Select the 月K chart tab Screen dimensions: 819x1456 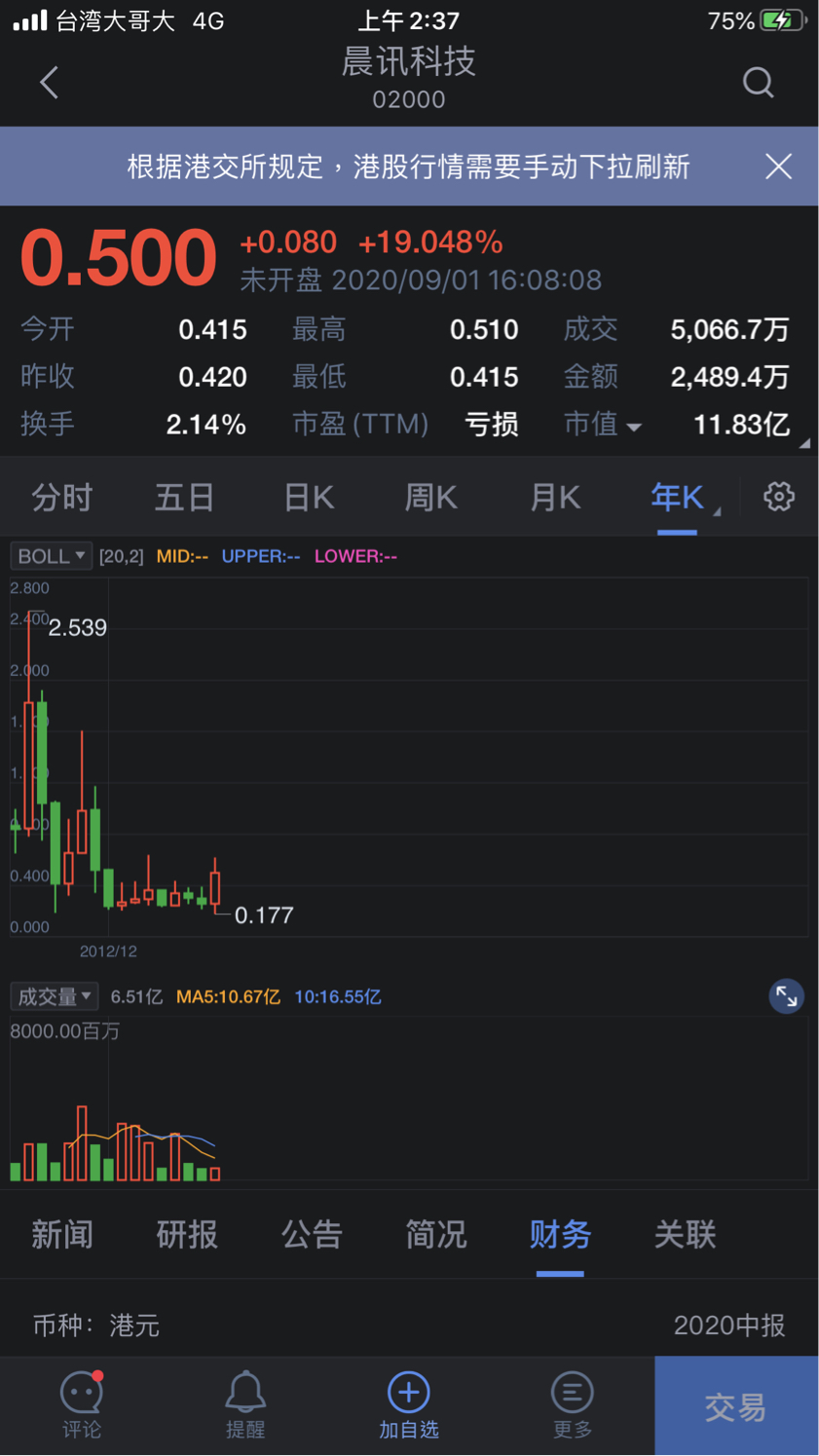click(x=555, y=498)
